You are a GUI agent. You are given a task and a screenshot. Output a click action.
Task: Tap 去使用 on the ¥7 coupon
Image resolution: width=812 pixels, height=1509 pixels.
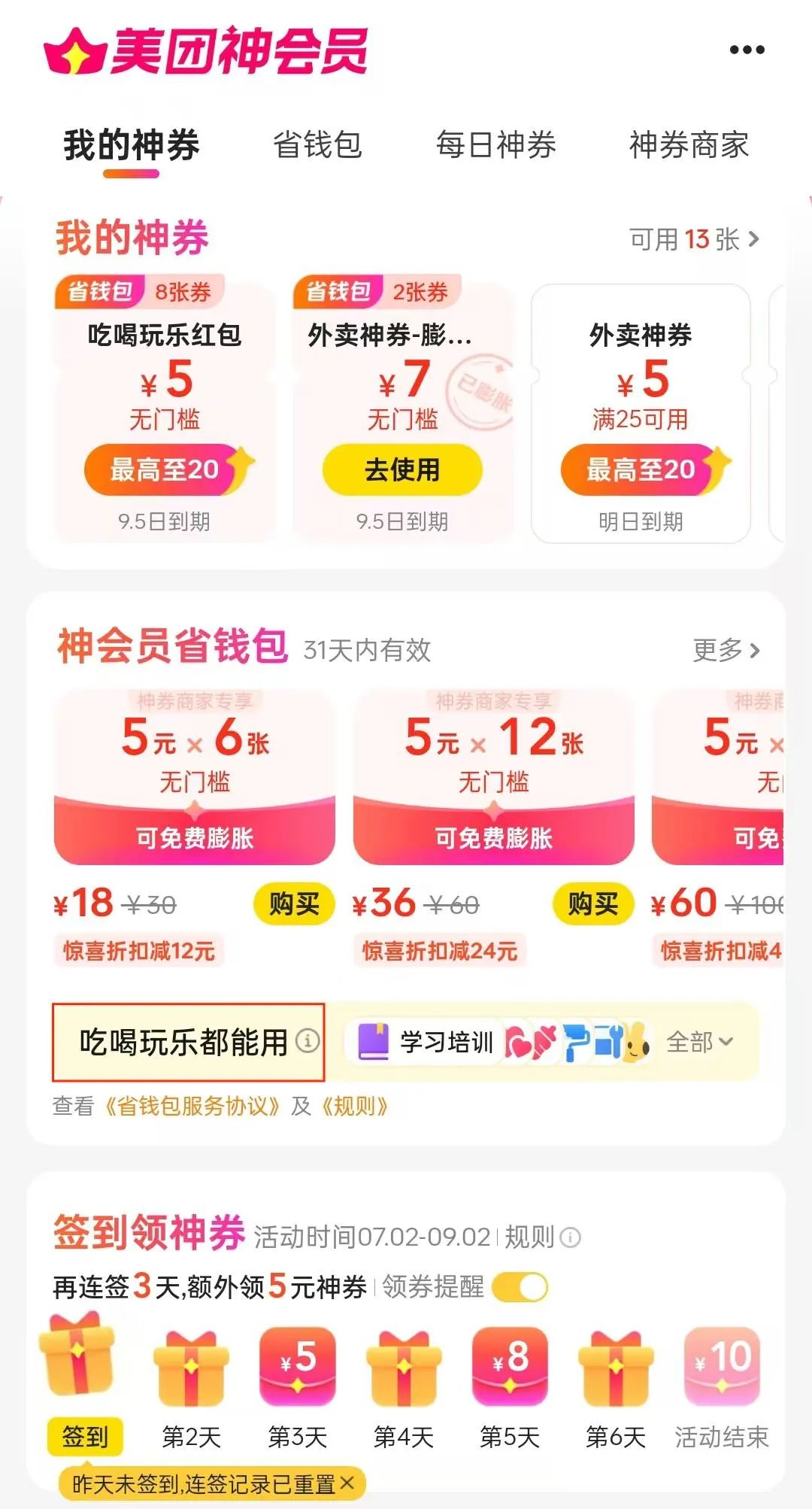(x=402, y=470)
